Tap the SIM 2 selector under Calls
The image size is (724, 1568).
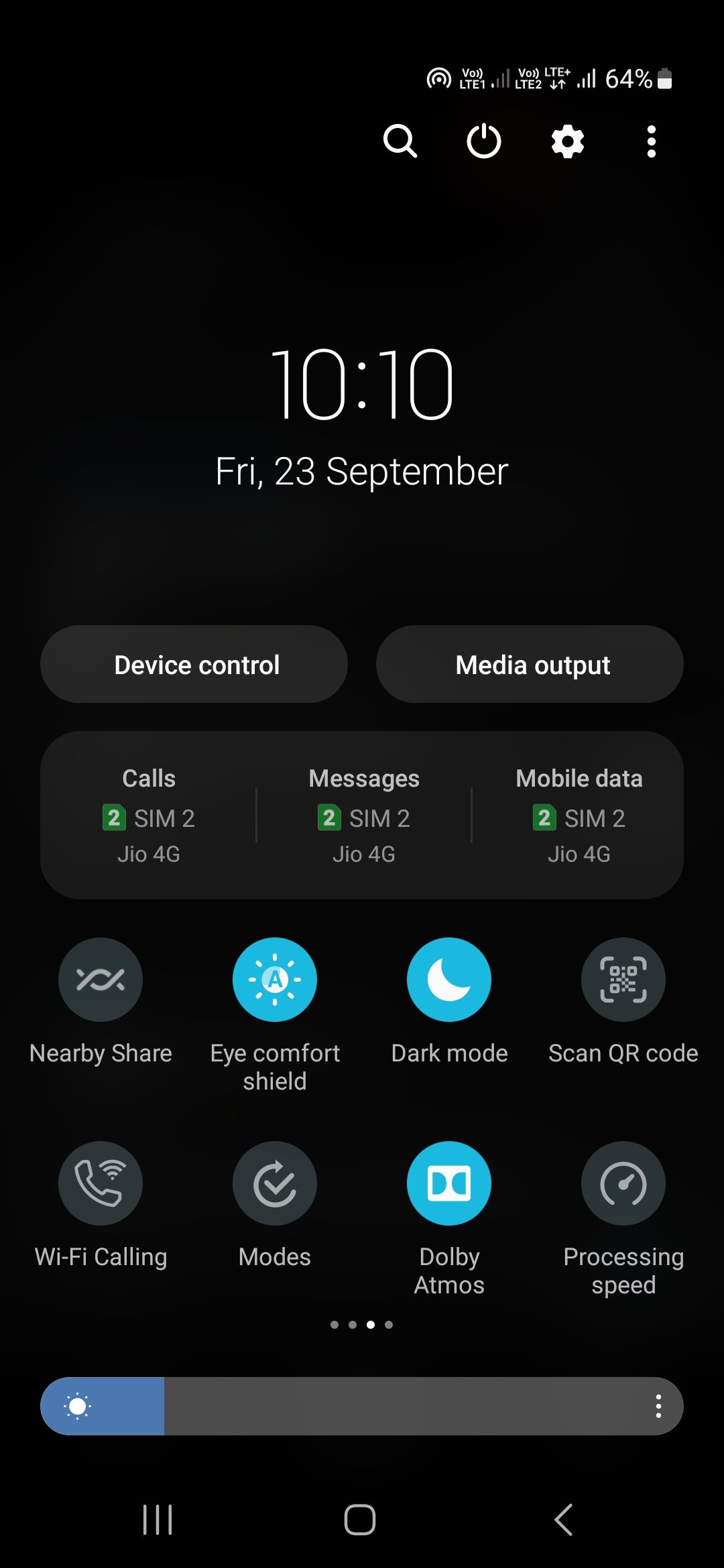[x=148, y=818]
